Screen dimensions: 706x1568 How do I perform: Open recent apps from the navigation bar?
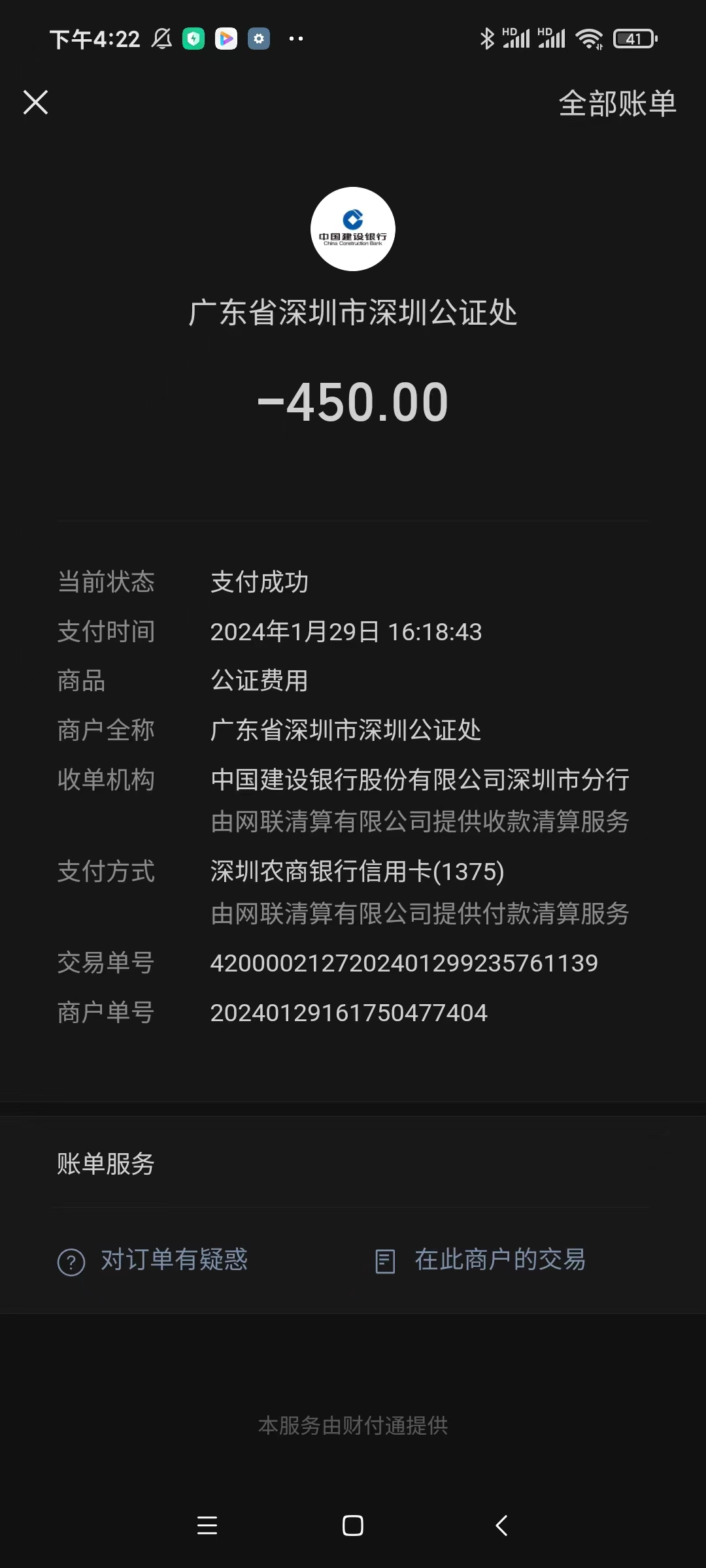coord(207,1526)
